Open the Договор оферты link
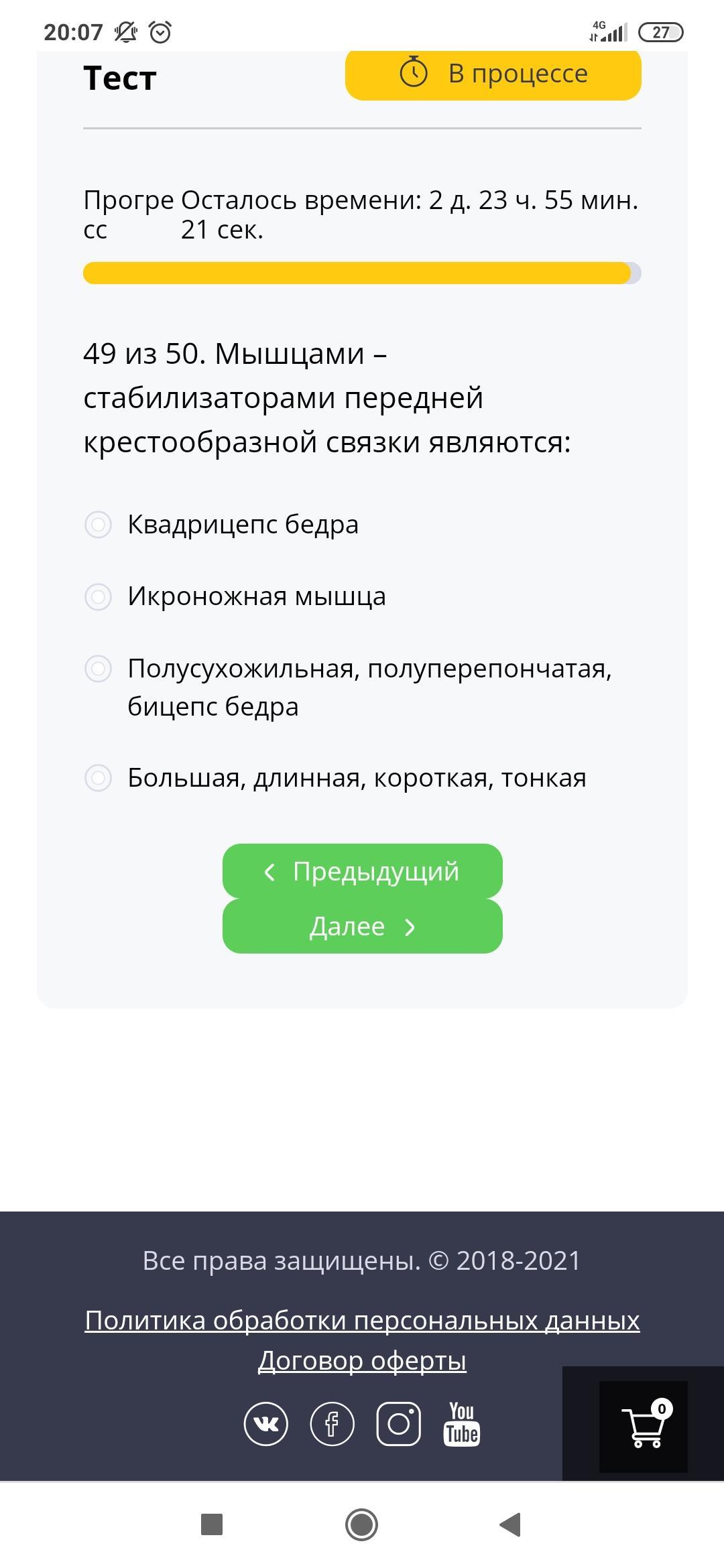Viewport: 724px width, 1568px height. pos(362,1361)
